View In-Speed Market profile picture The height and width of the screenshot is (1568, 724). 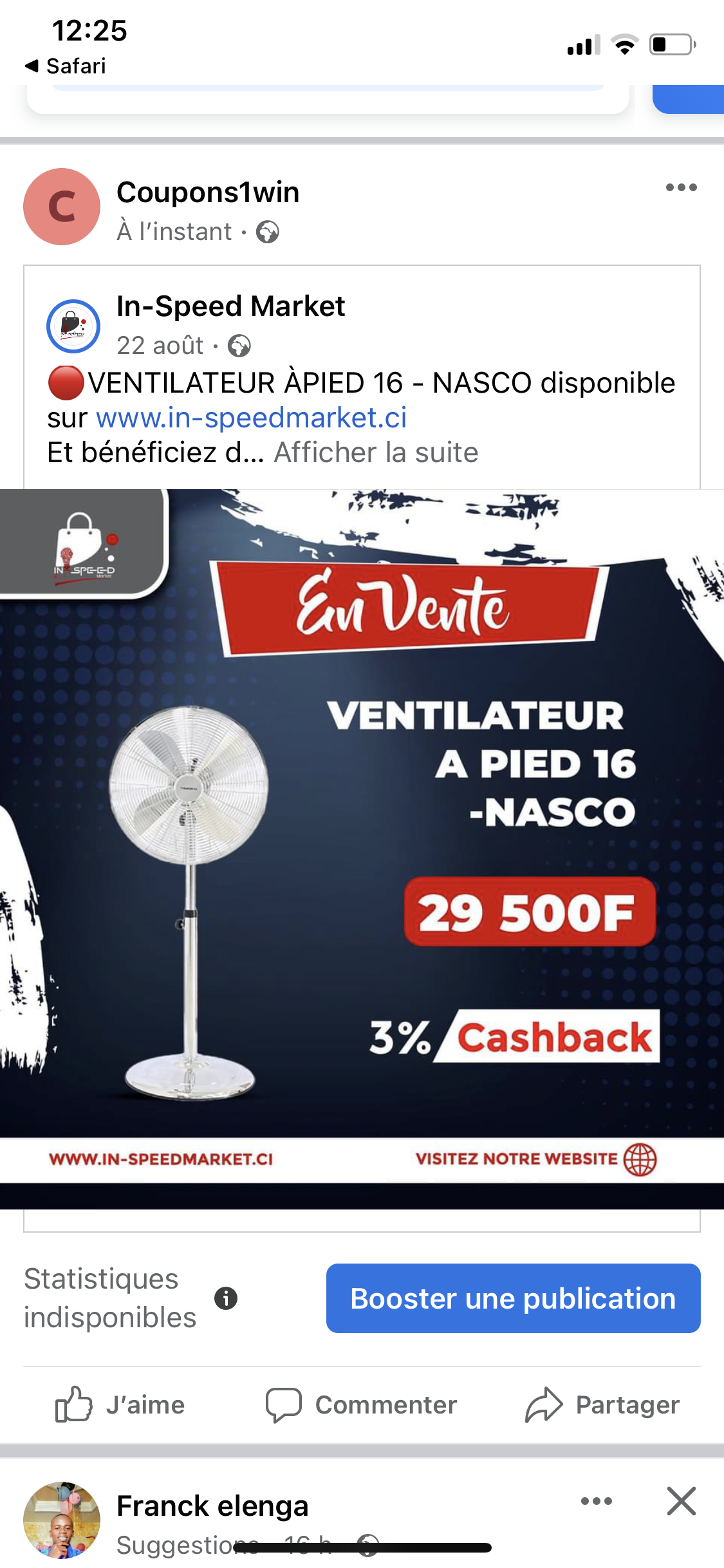coord(73,326)
